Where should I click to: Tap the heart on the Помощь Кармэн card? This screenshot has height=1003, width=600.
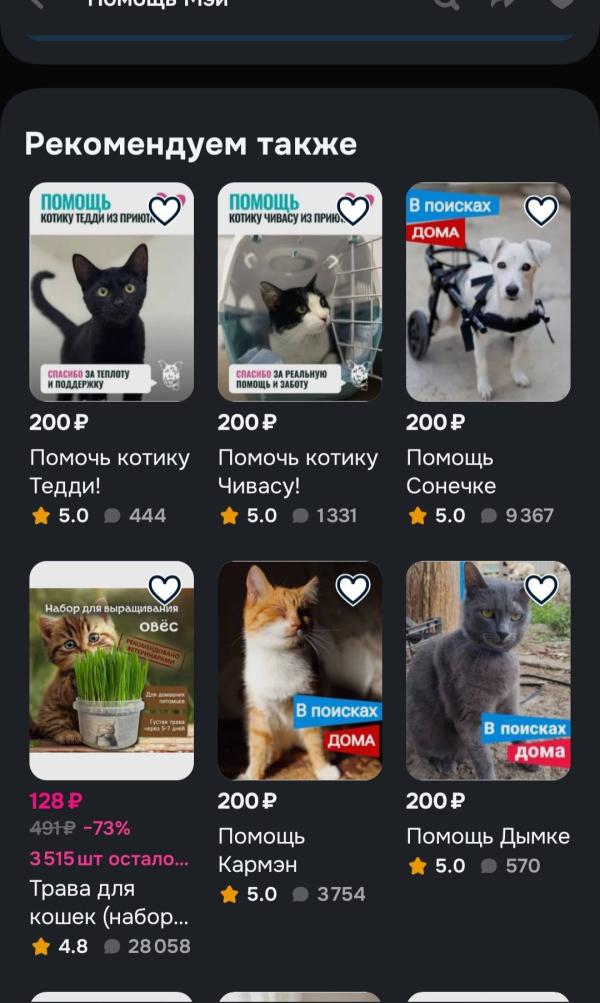click(x=353, y=589)
